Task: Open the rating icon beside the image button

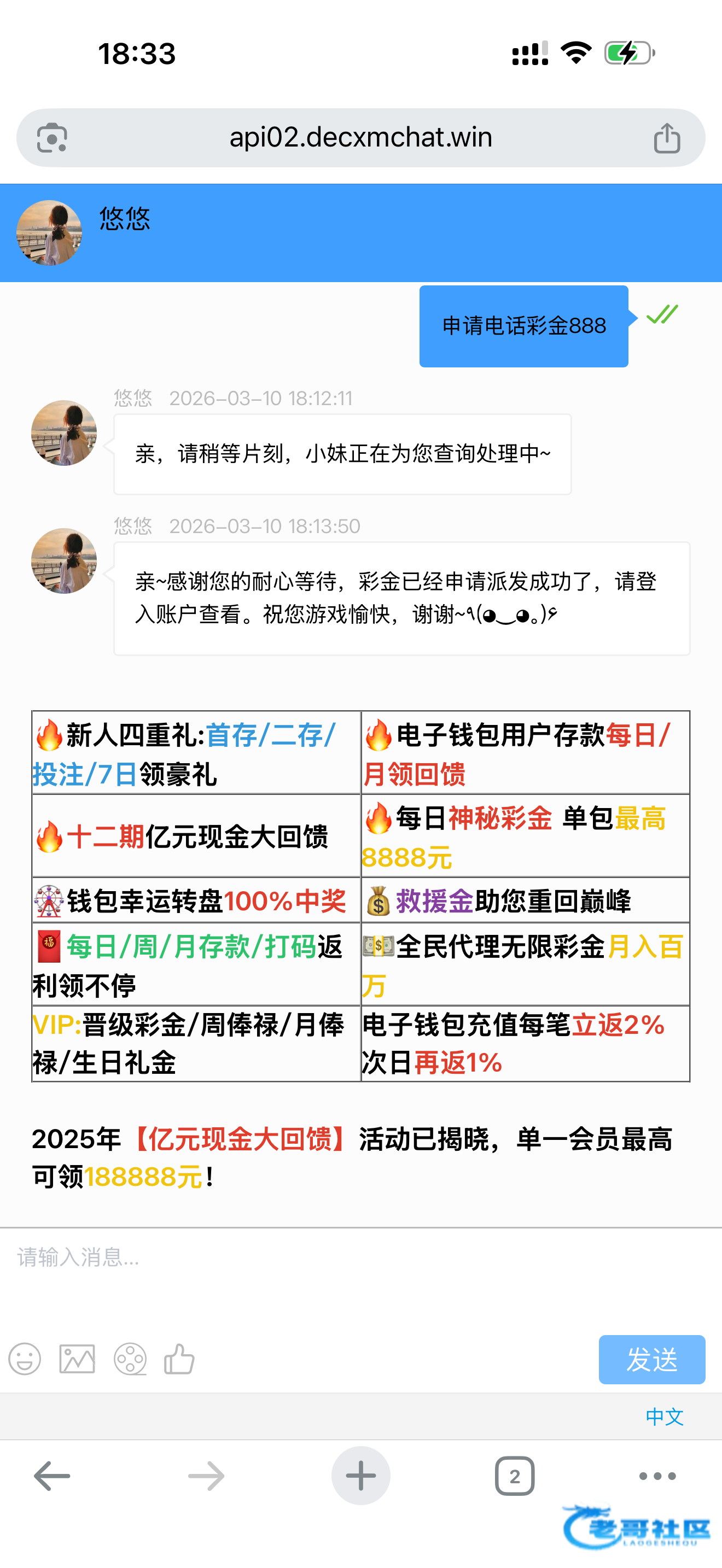Action: click(130, 1359)
